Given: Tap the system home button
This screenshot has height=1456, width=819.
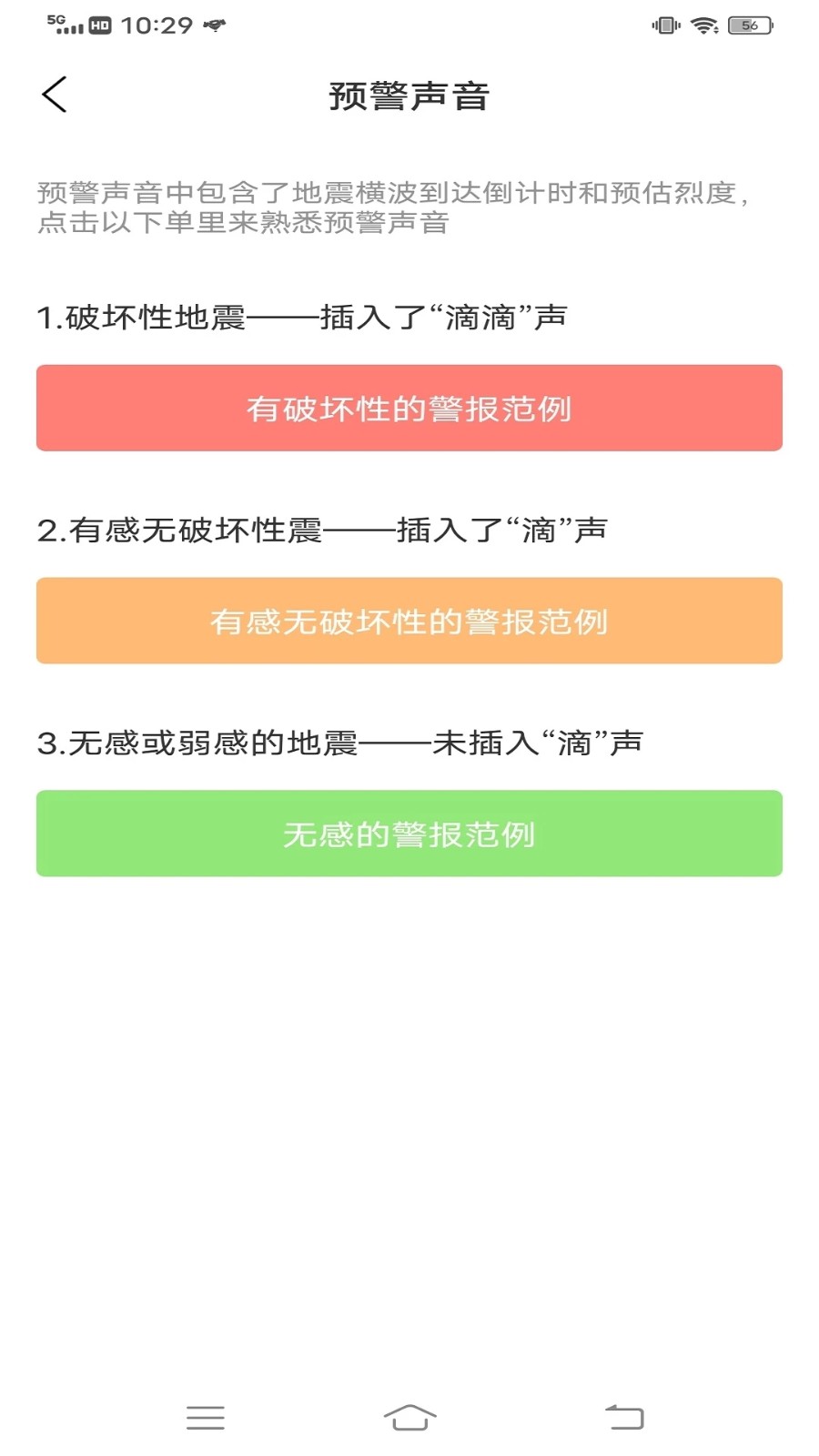Looking at the screenshot, I should (x=409, y=1418).
